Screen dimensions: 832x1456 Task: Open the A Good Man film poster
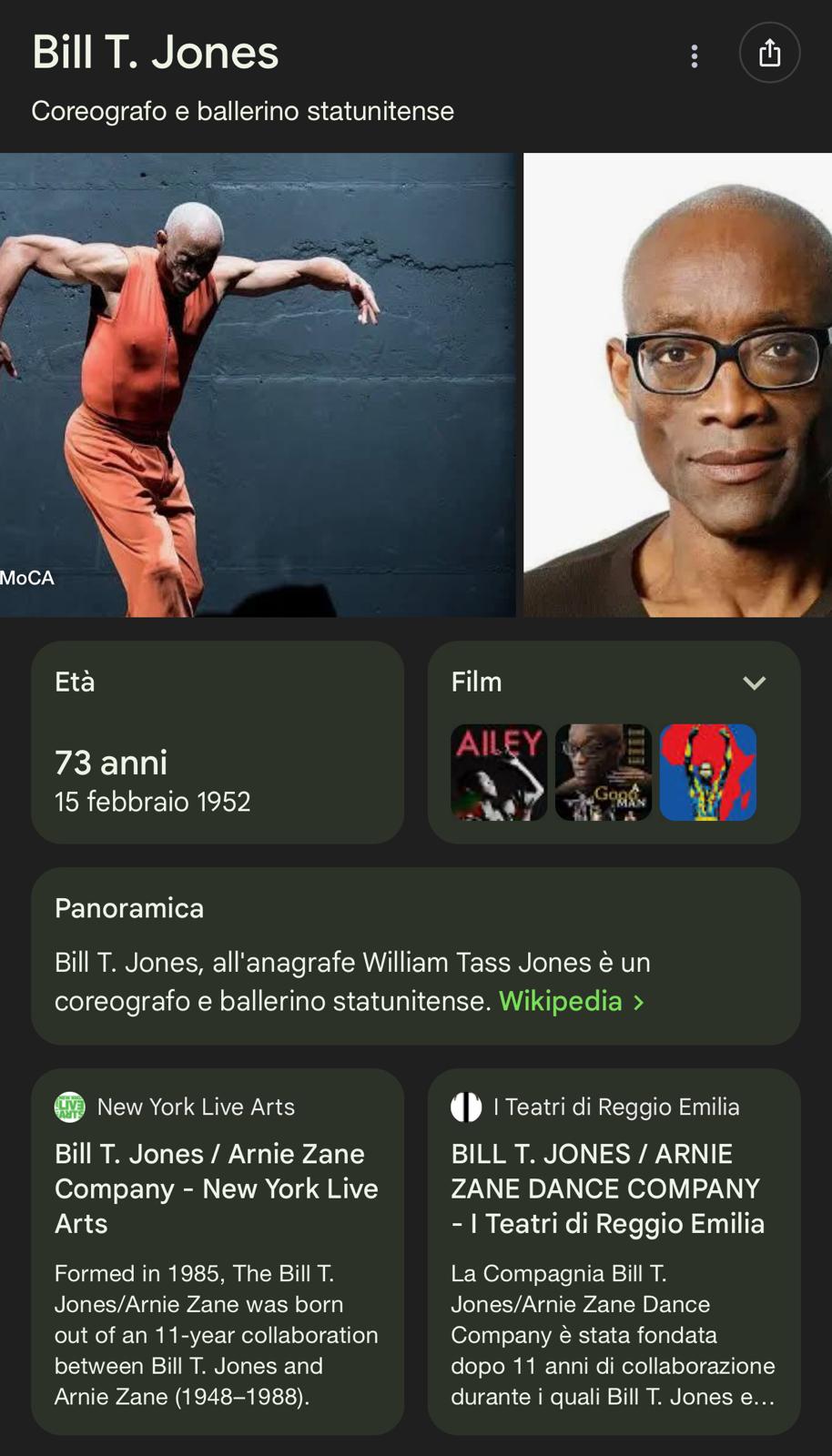[604, 773]
